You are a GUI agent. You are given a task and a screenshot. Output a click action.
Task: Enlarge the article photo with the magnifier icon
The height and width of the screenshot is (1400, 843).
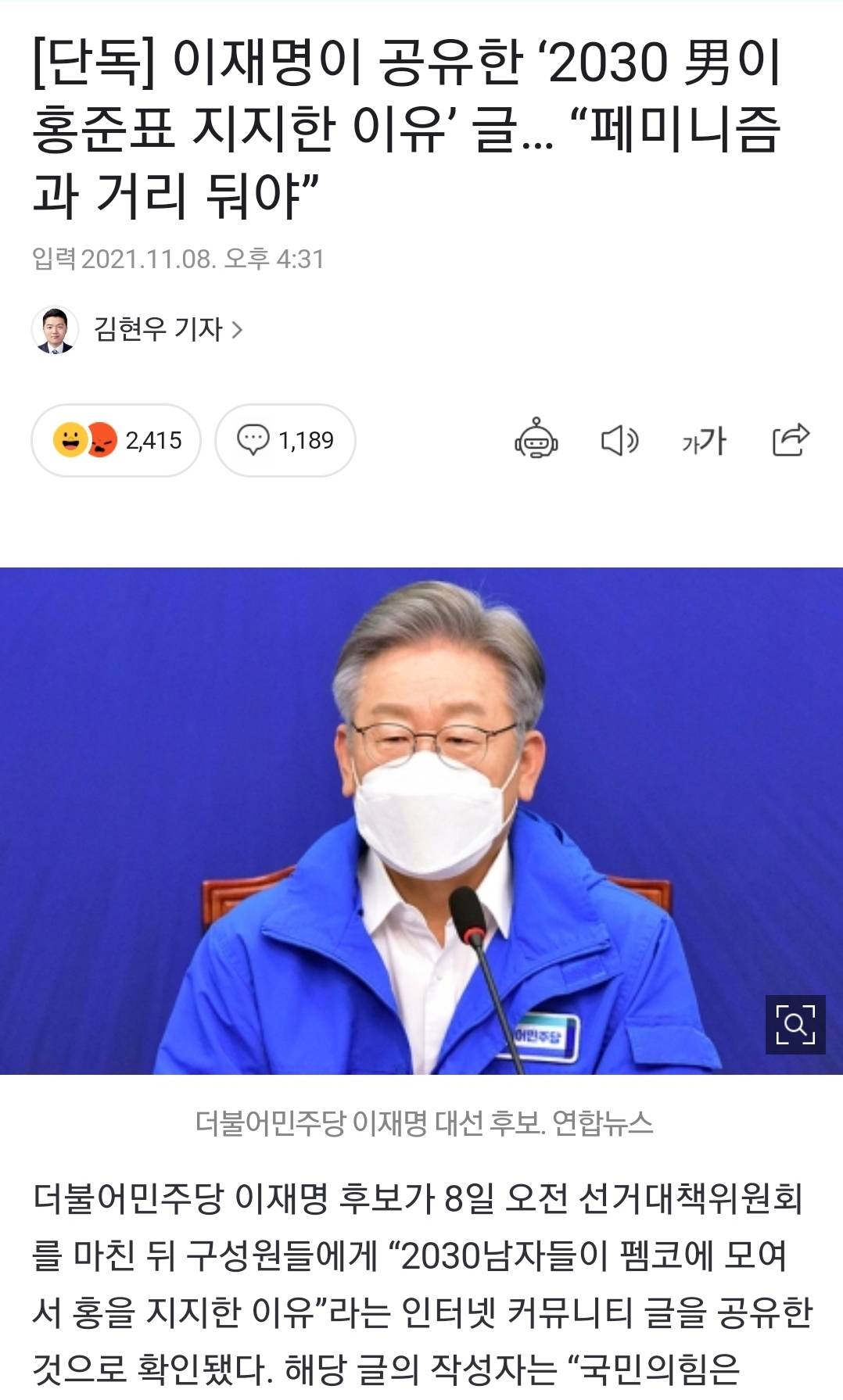(795, 1024)
